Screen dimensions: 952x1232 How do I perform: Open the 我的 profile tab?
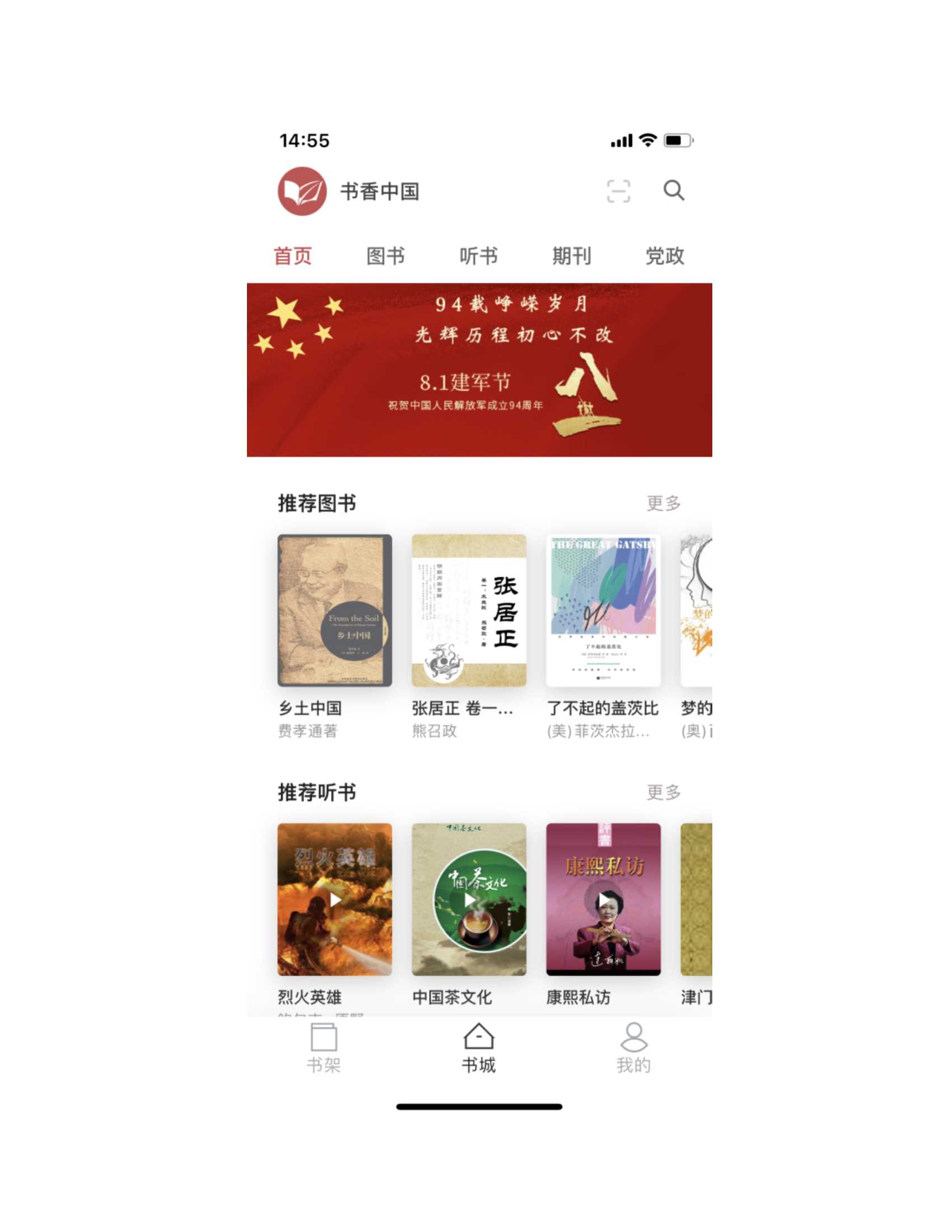tap(633, 1048)
